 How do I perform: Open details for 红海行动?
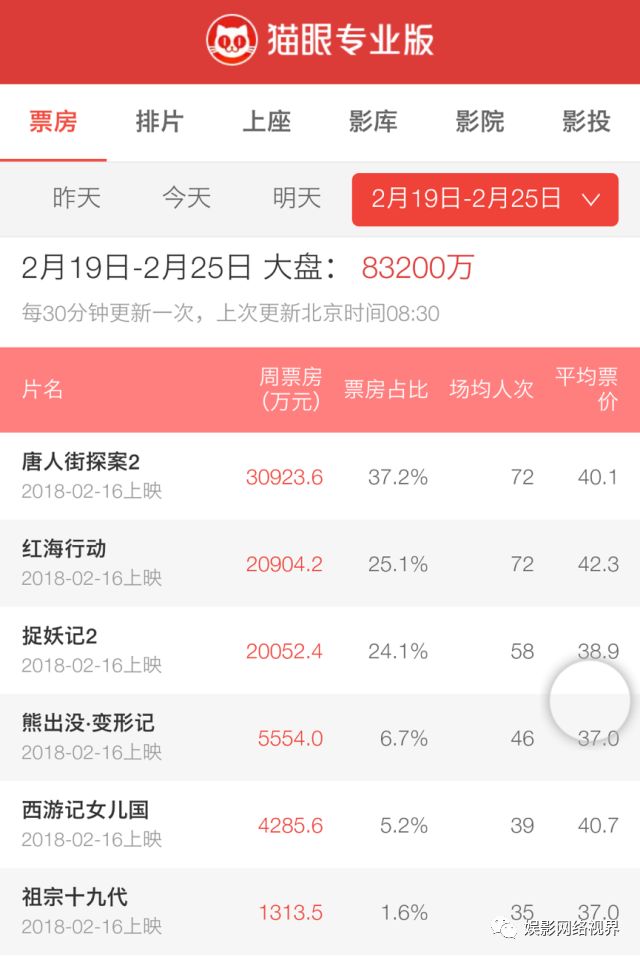(x=64, y=549)
